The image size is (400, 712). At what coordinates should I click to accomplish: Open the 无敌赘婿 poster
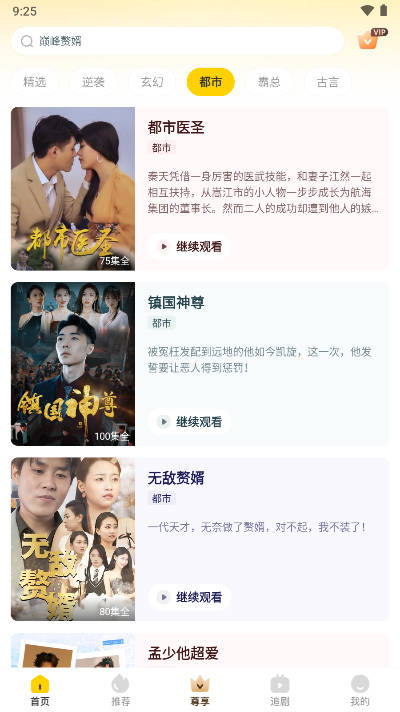73,539
